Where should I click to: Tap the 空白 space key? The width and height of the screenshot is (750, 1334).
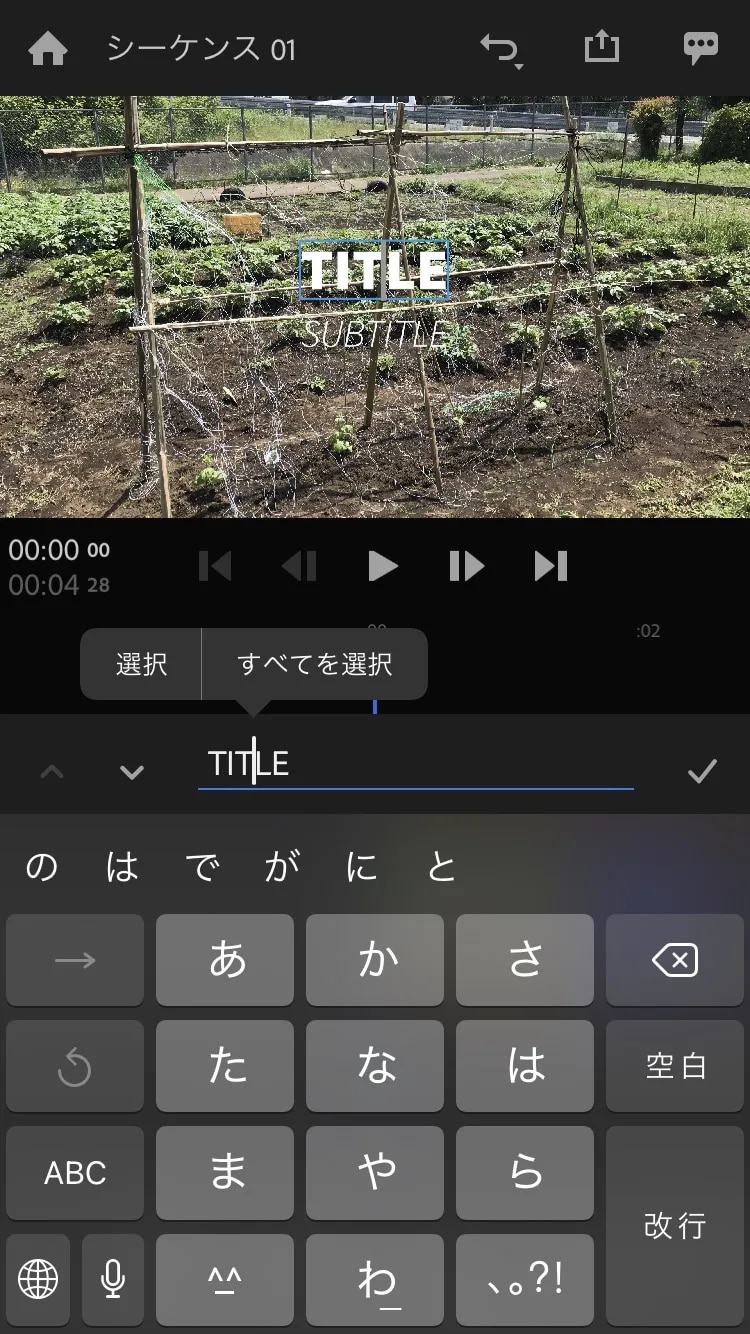tap(675, 1066)
